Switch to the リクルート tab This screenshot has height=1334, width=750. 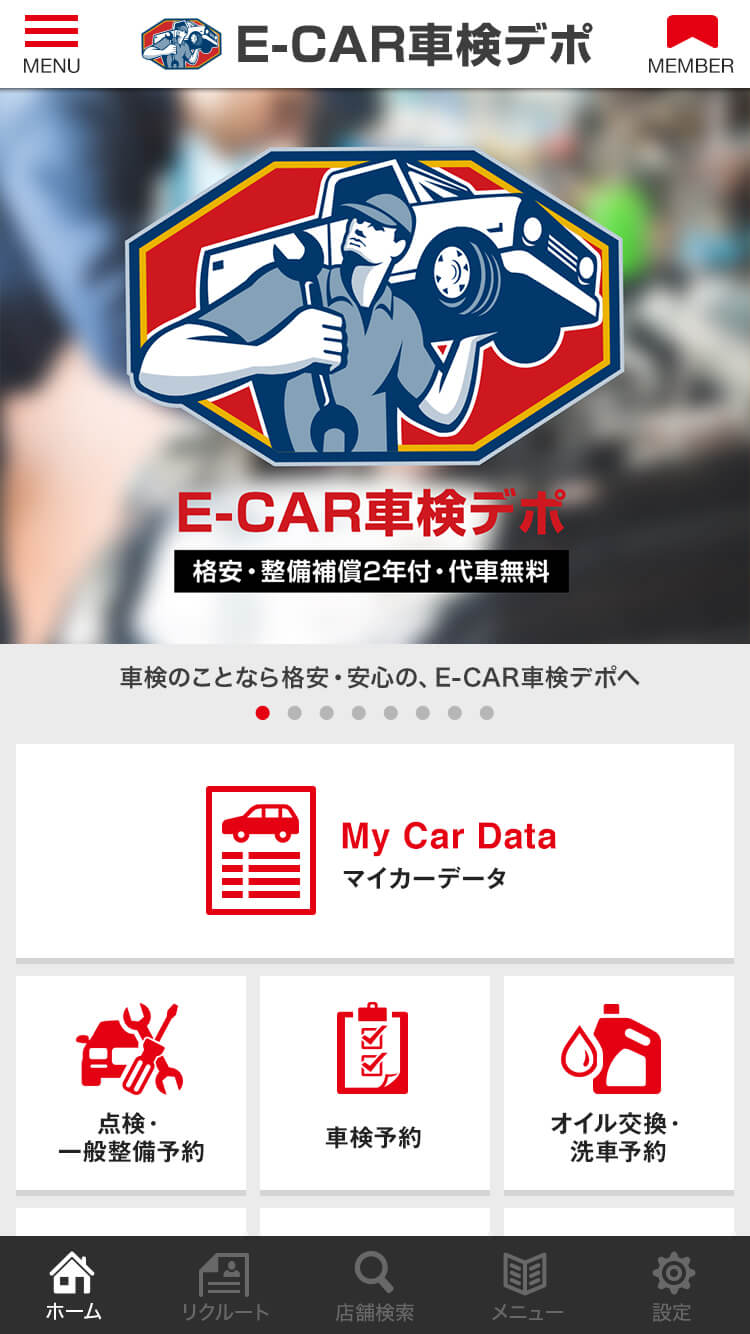224,1286
